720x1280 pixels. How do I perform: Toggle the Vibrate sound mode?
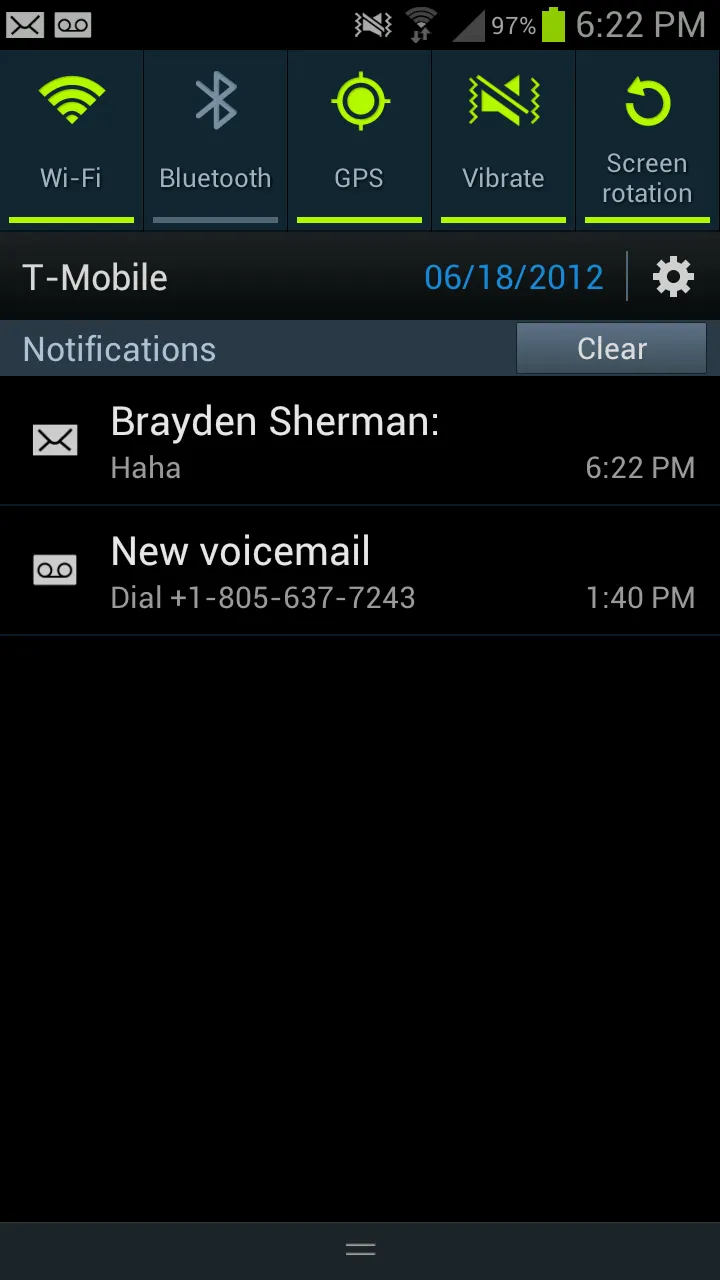click(503, 140)
